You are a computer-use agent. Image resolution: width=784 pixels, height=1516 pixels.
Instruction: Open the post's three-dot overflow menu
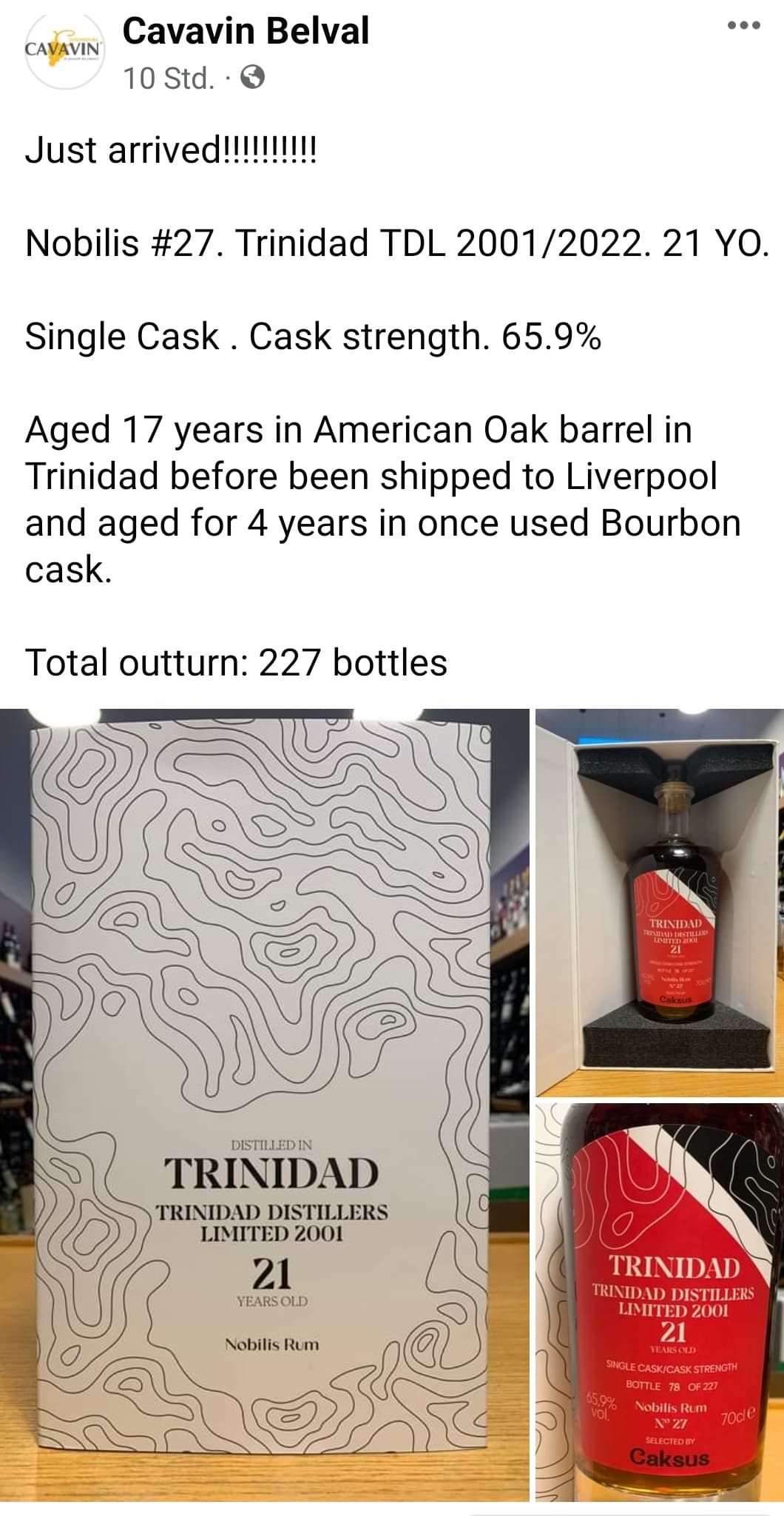(743, 26)
